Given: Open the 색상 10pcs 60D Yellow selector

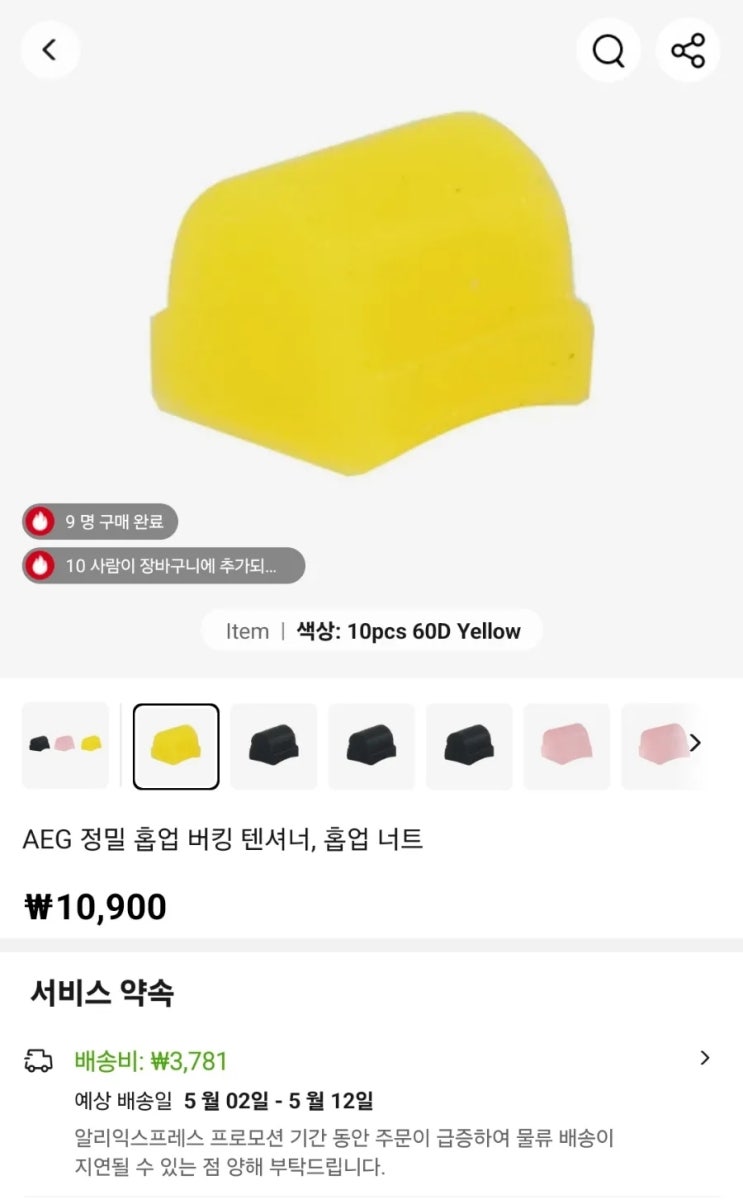Looking at the screenshot, I should (371, 631).
